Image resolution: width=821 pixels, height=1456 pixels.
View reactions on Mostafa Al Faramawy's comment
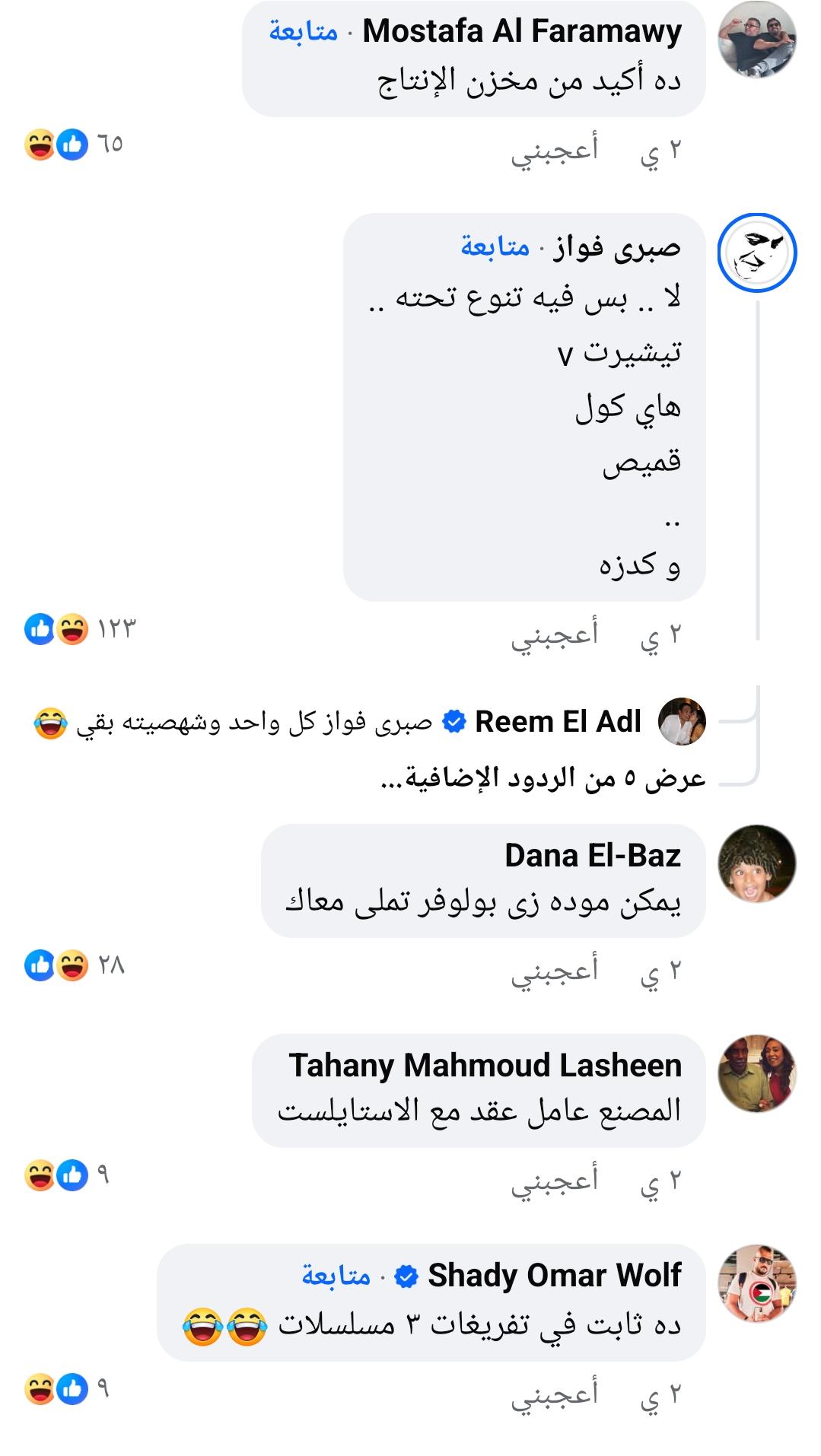[x=74, y=144]
